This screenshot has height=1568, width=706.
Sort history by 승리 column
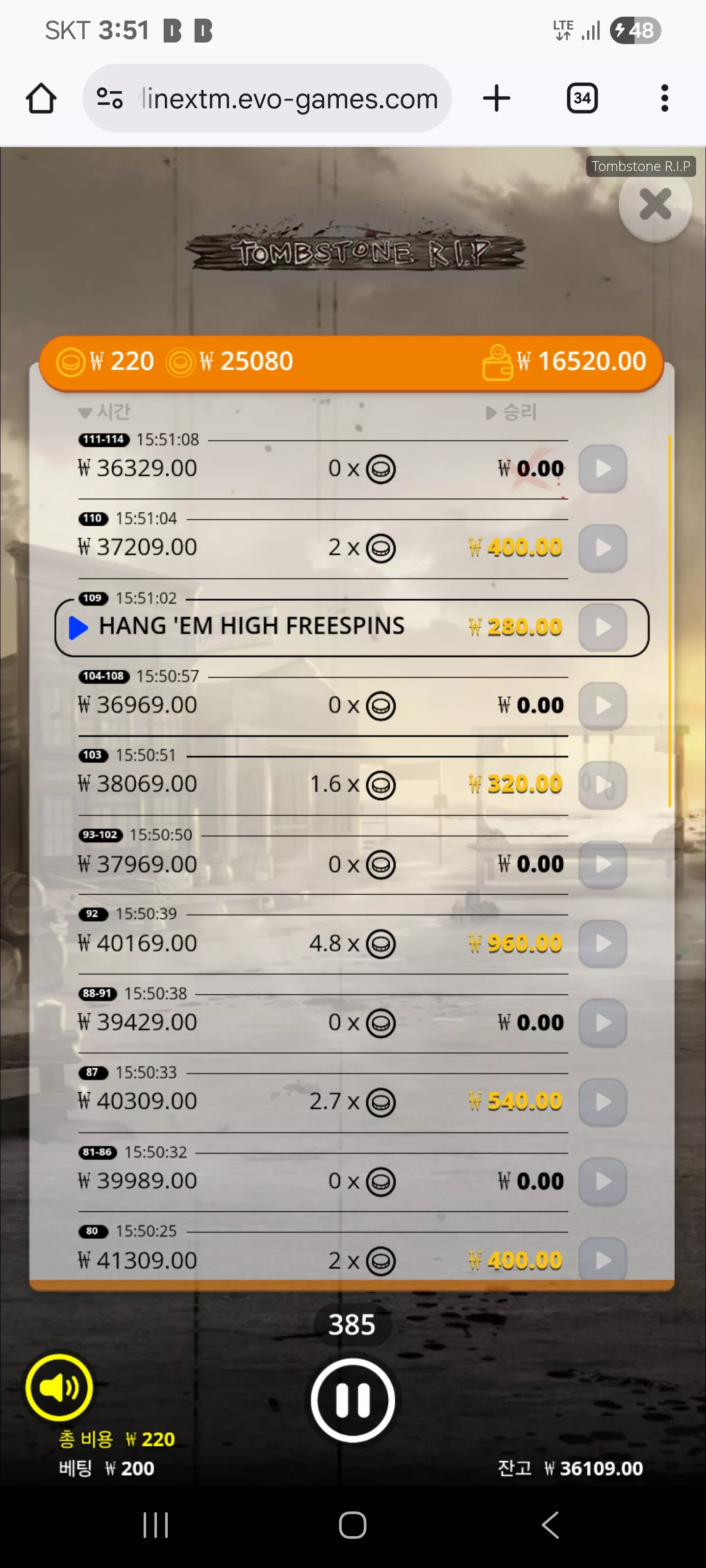(511, 413)
